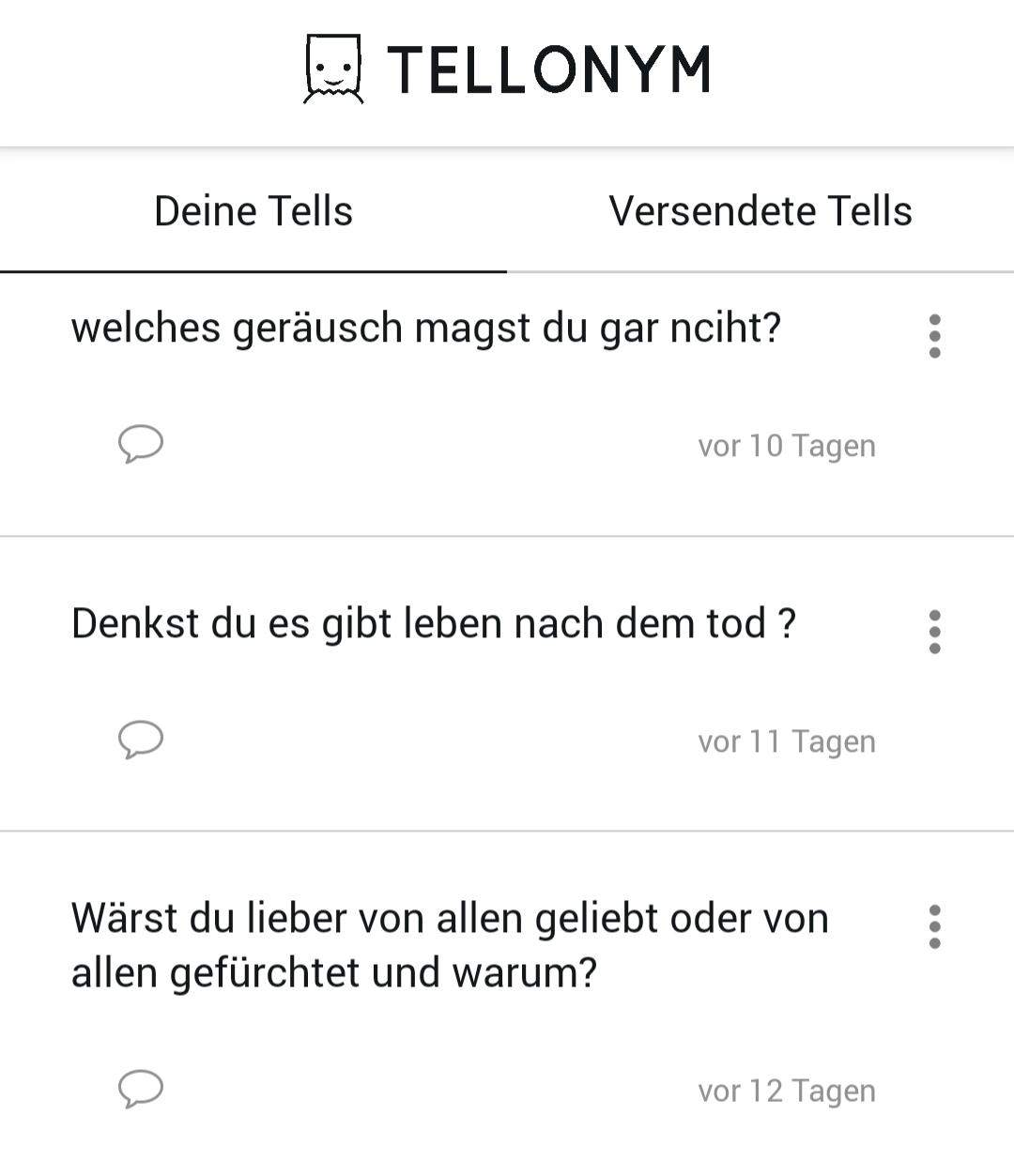The width and height of the screenshot is (1014, 1176).
Task: Open the three-dot menu of the leben nach dem tod tell
Action: (935, 633)
